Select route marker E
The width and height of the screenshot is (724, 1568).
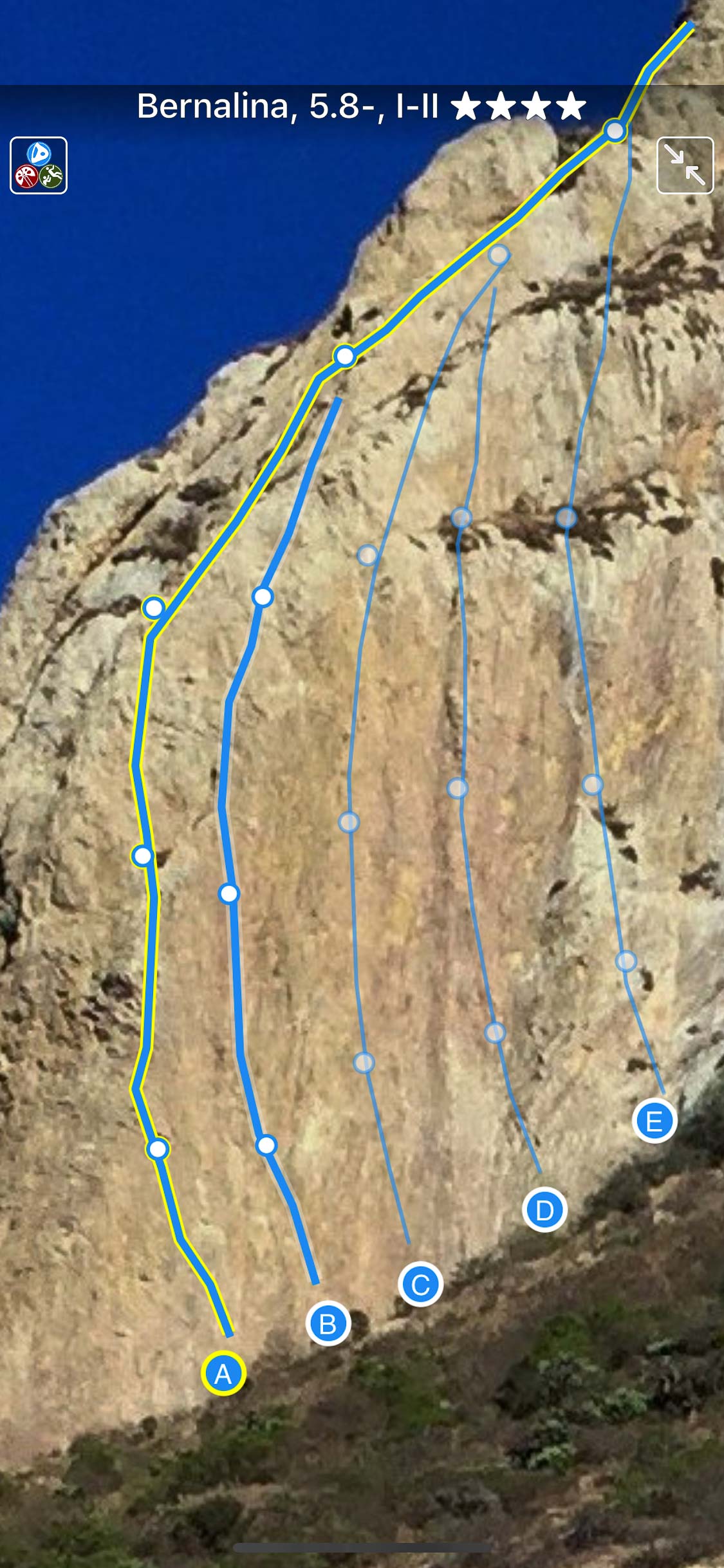654,1121
